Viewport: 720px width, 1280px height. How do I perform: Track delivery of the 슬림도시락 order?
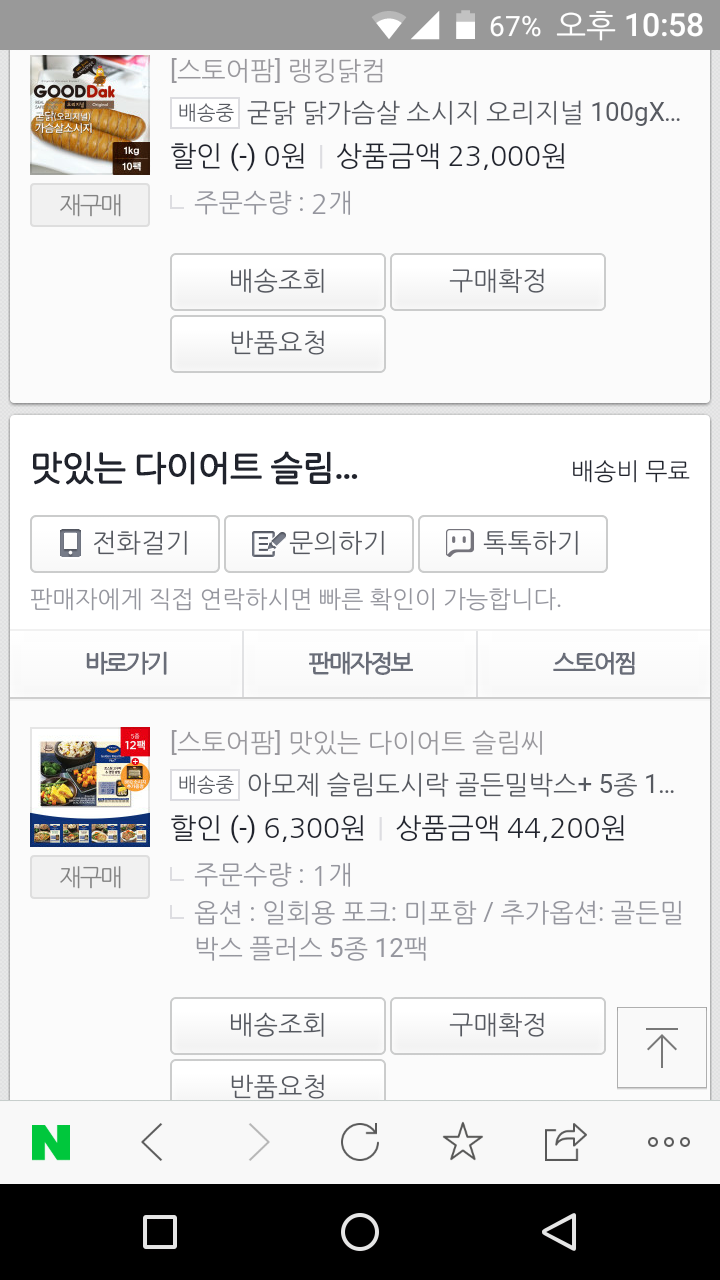(278, 1025)
